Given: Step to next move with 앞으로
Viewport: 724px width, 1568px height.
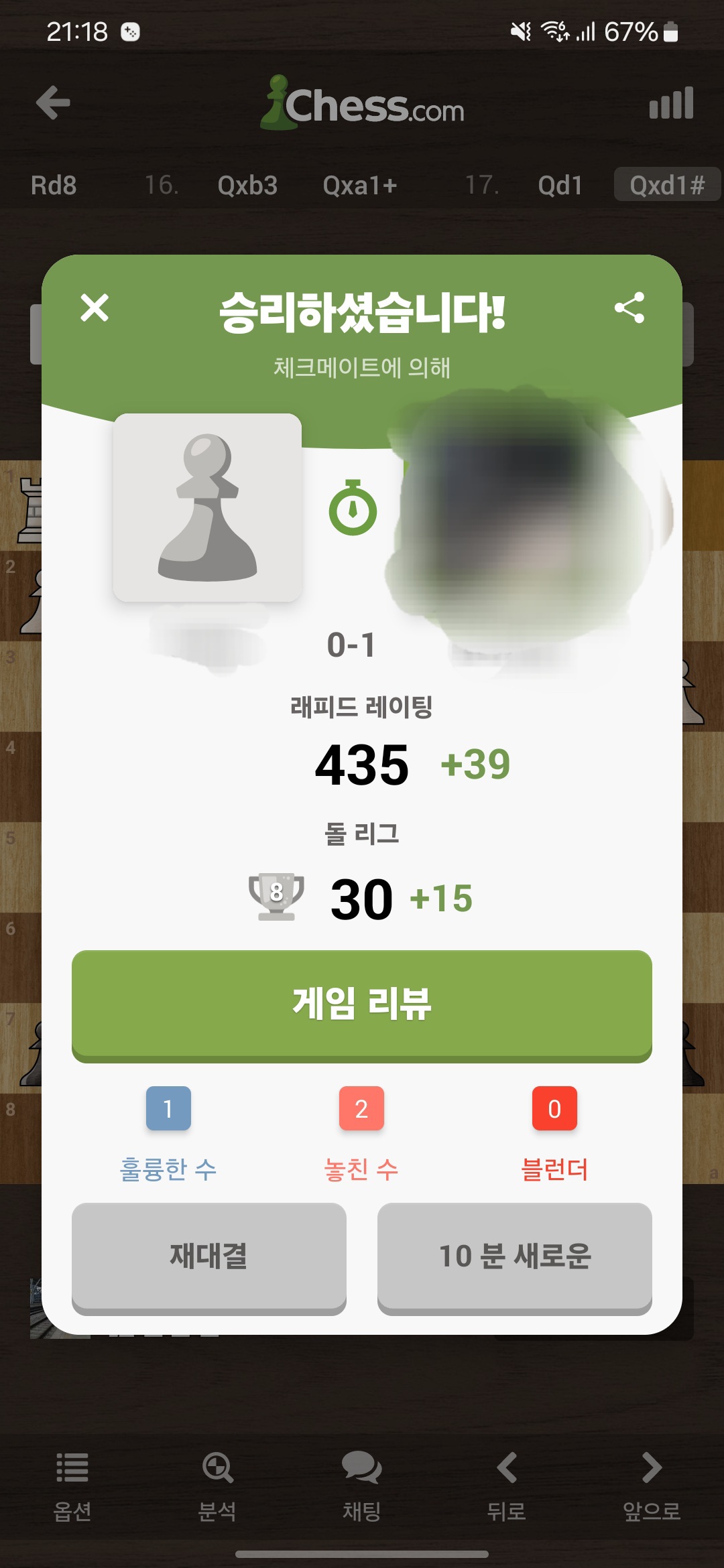Looking at the screenshot, I should 652,1482.
